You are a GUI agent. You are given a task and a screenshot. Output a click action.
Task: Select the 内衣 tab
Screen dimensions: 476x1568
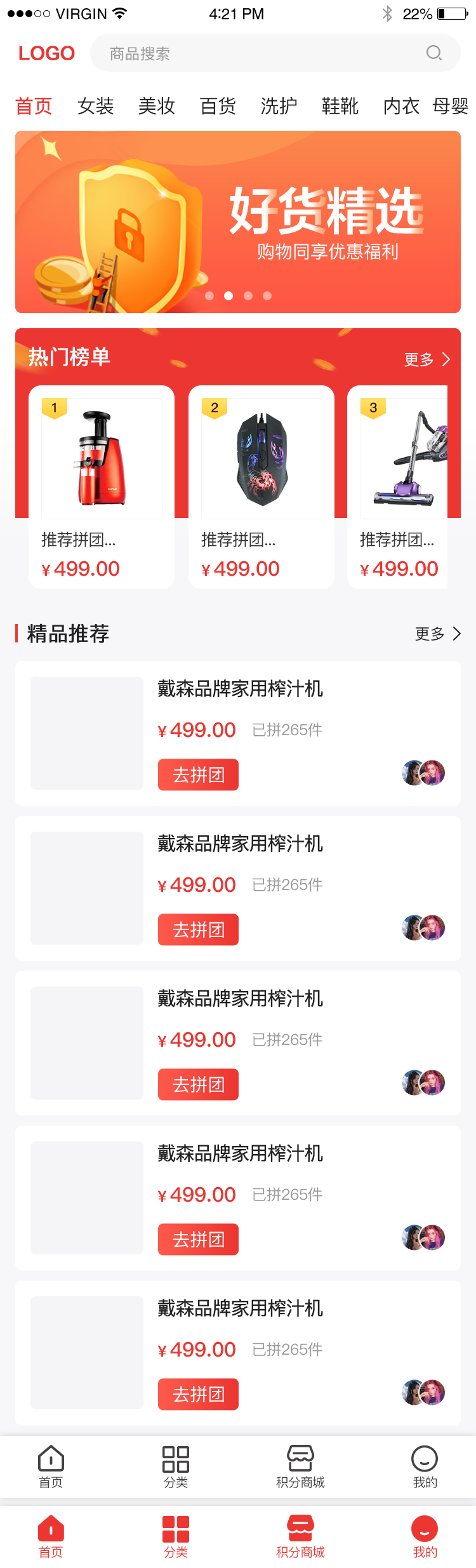pyautogui.click(x=401, y=106)
